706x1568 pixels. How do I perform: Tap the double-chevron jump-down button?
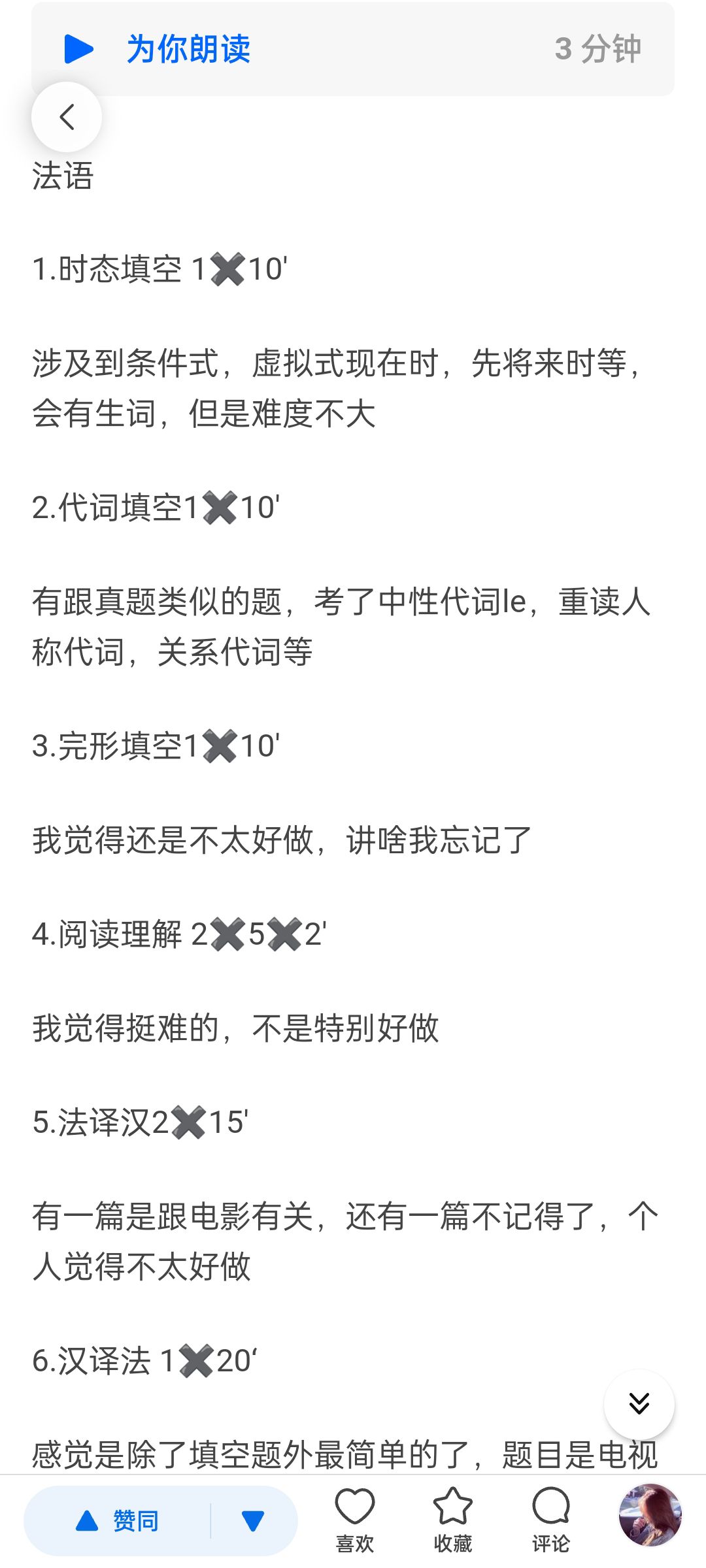(639, 1404)
